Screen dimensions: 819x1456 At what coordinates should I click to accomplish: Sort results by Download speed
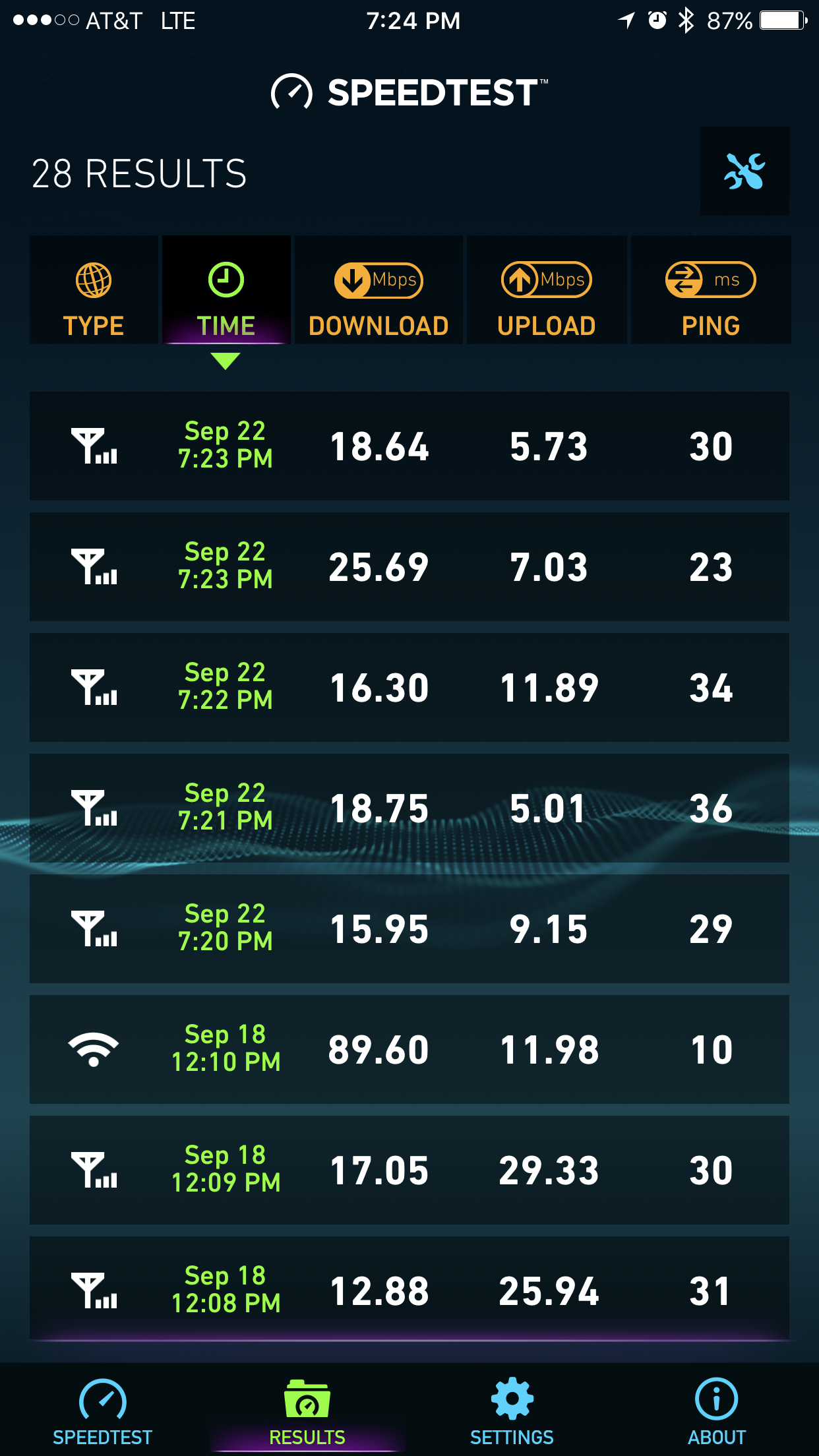pos(379,290)
